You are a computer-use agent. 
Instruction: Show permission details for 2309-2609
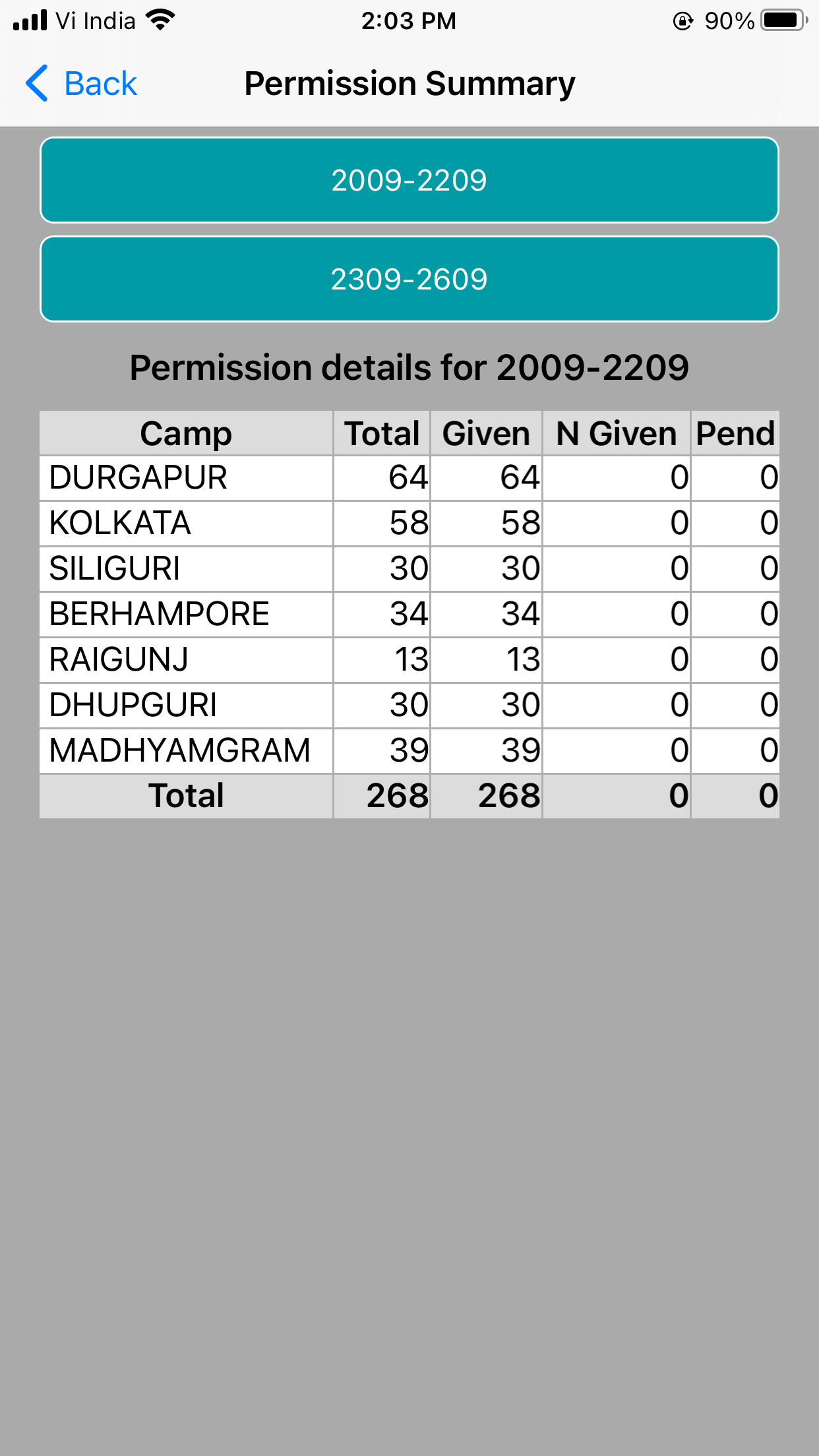coord(409,279)
